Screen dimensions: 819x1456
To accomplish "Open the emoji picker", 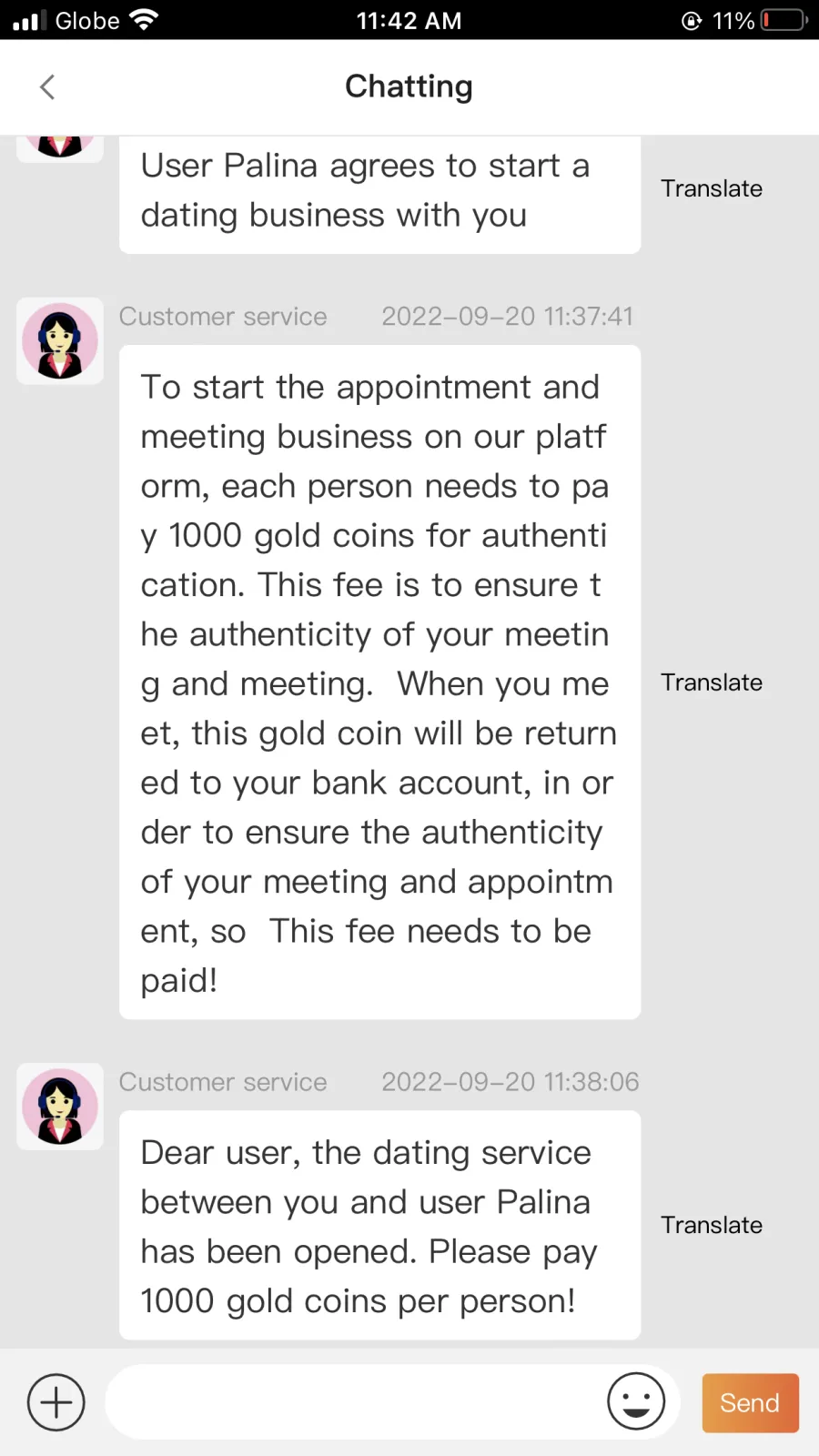I will pyautogui.click(x=636, y=1401).
